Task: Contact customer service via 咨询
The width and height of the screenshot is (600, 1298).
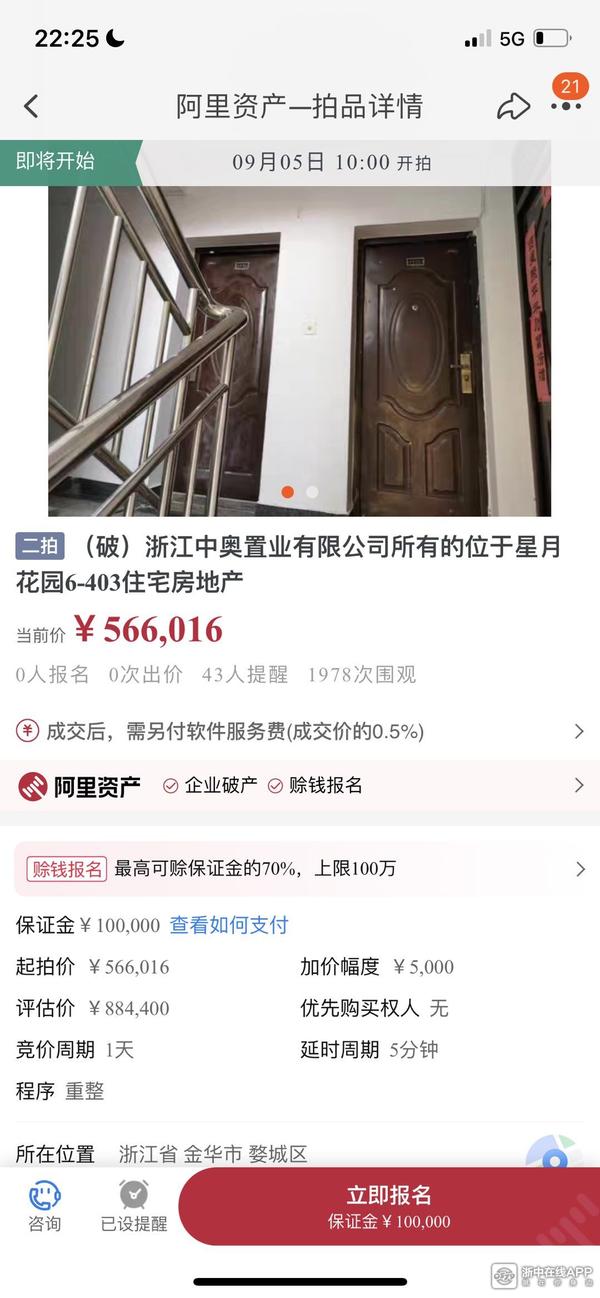Action: coord(44,1205)
